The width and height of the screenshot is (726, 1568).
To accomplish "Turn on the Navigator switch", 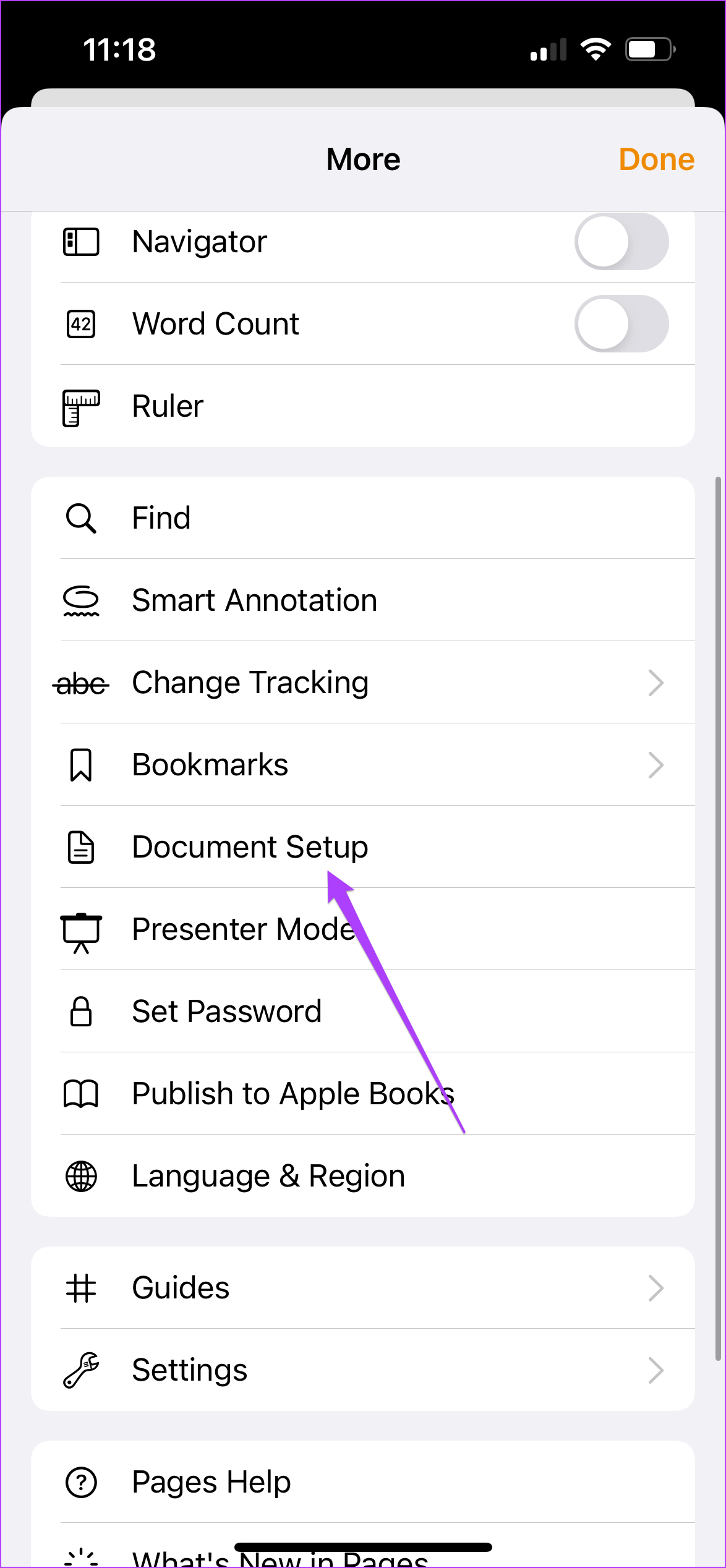I will pos(621,242).
